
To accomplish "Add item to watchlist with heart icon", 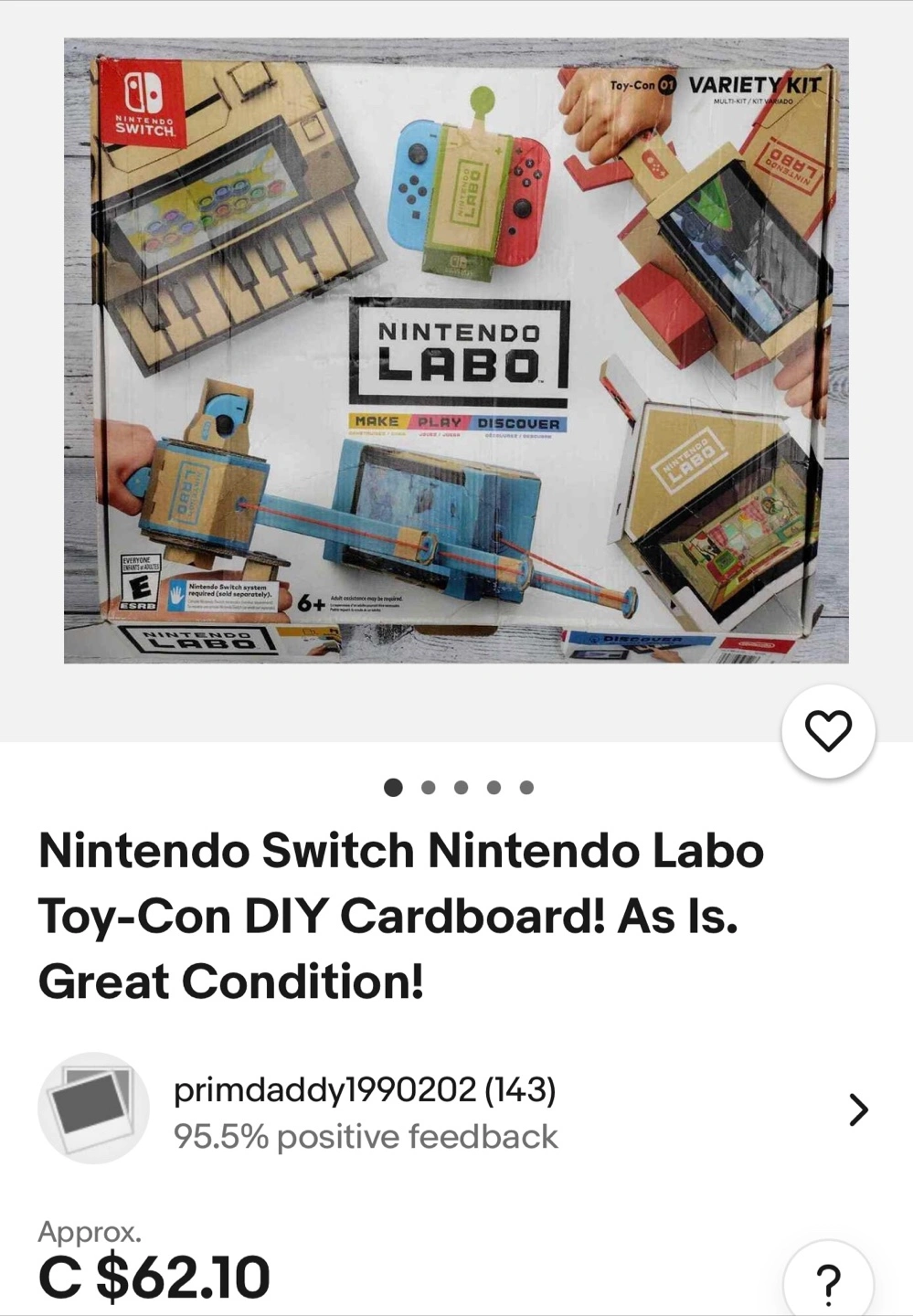I will (x=828, y=731).
